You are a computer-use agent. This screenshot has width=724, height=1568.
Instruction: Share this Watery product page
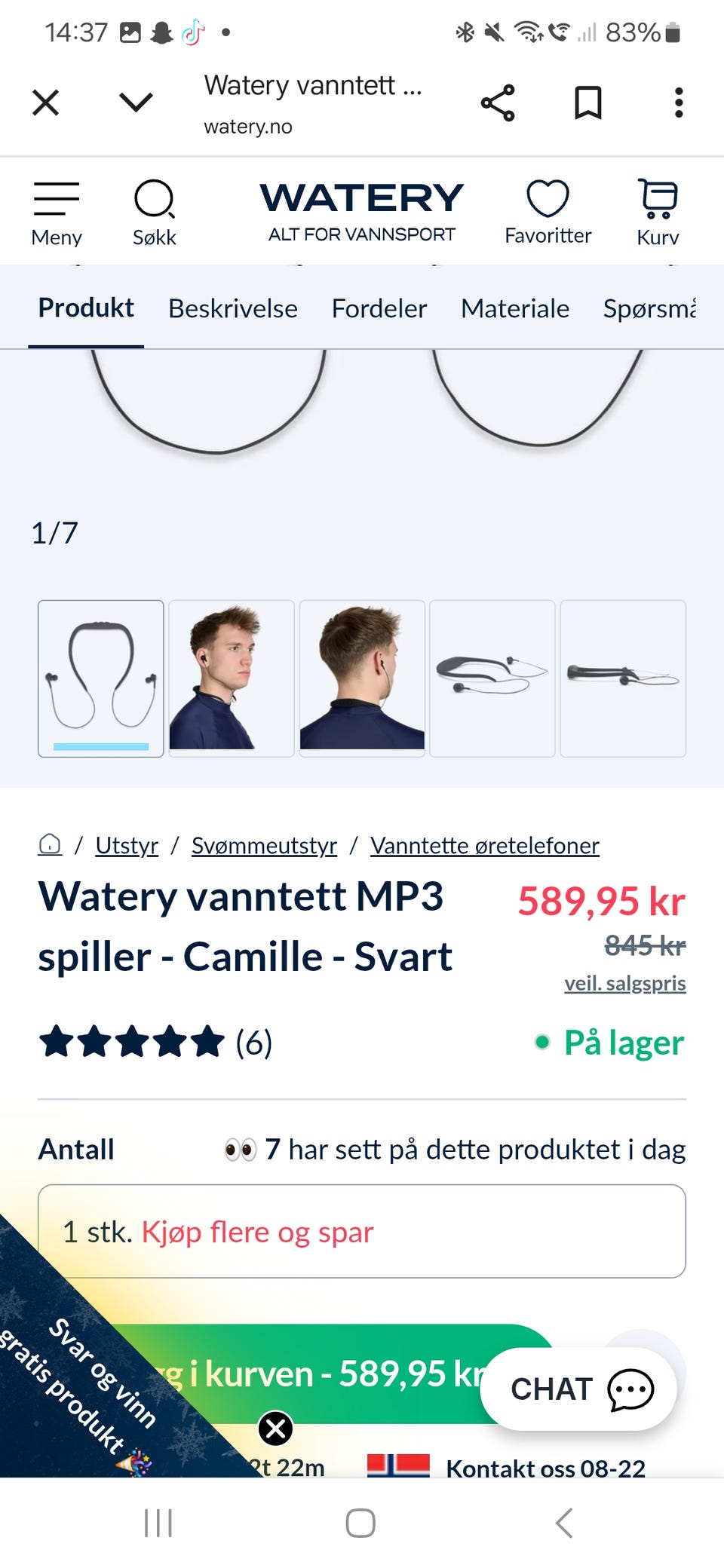(498, 103)
